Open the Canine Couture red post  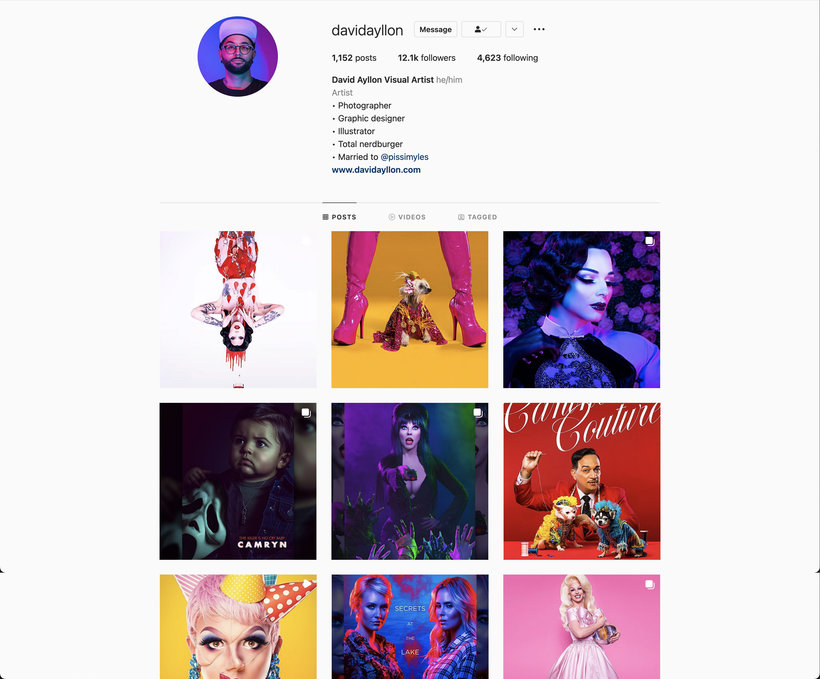pyautogui.click(x=581, y=481)
